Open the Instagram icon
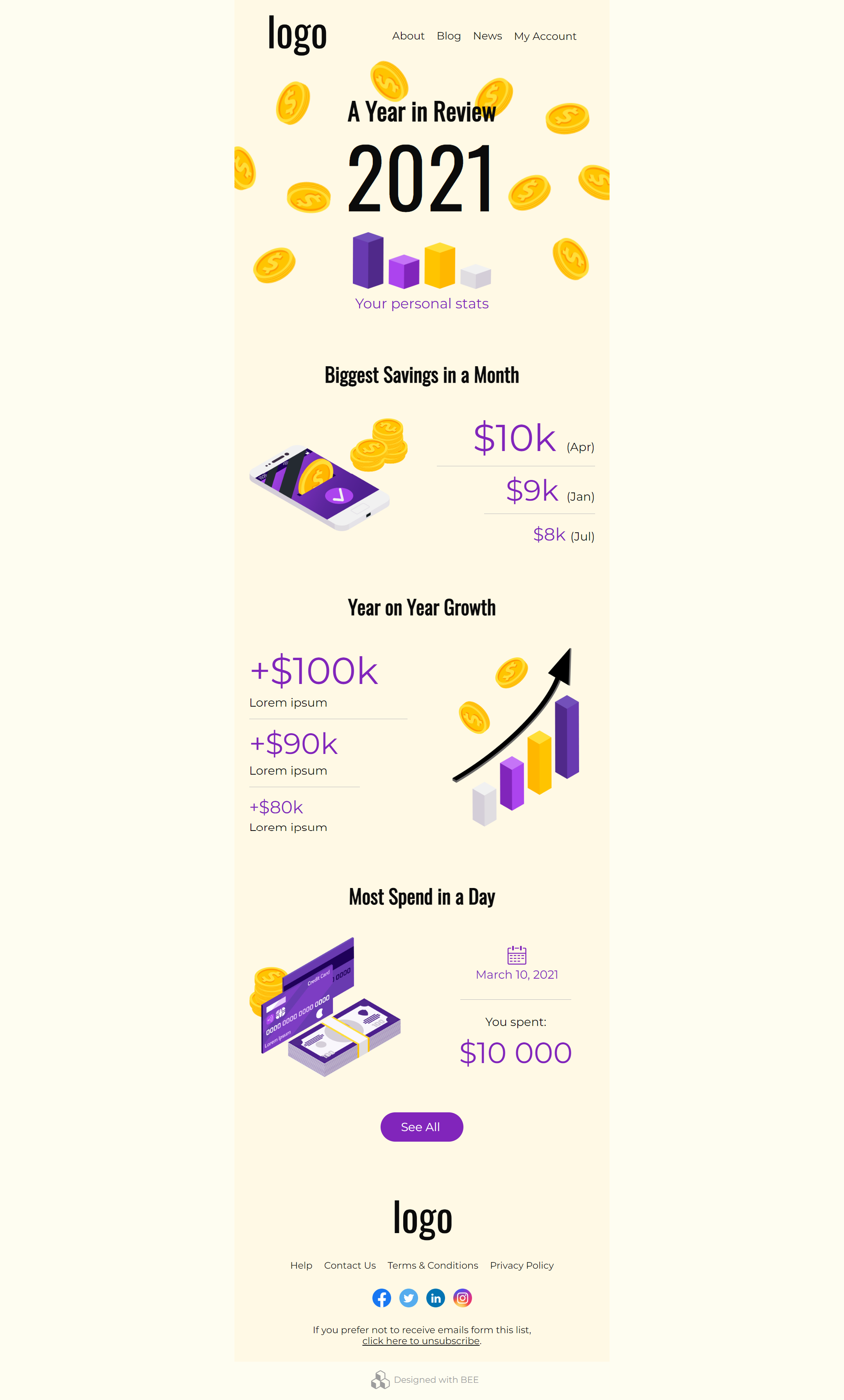Image resolution: width=844 pixels, height=1400 pixels. coord(462,1298)
